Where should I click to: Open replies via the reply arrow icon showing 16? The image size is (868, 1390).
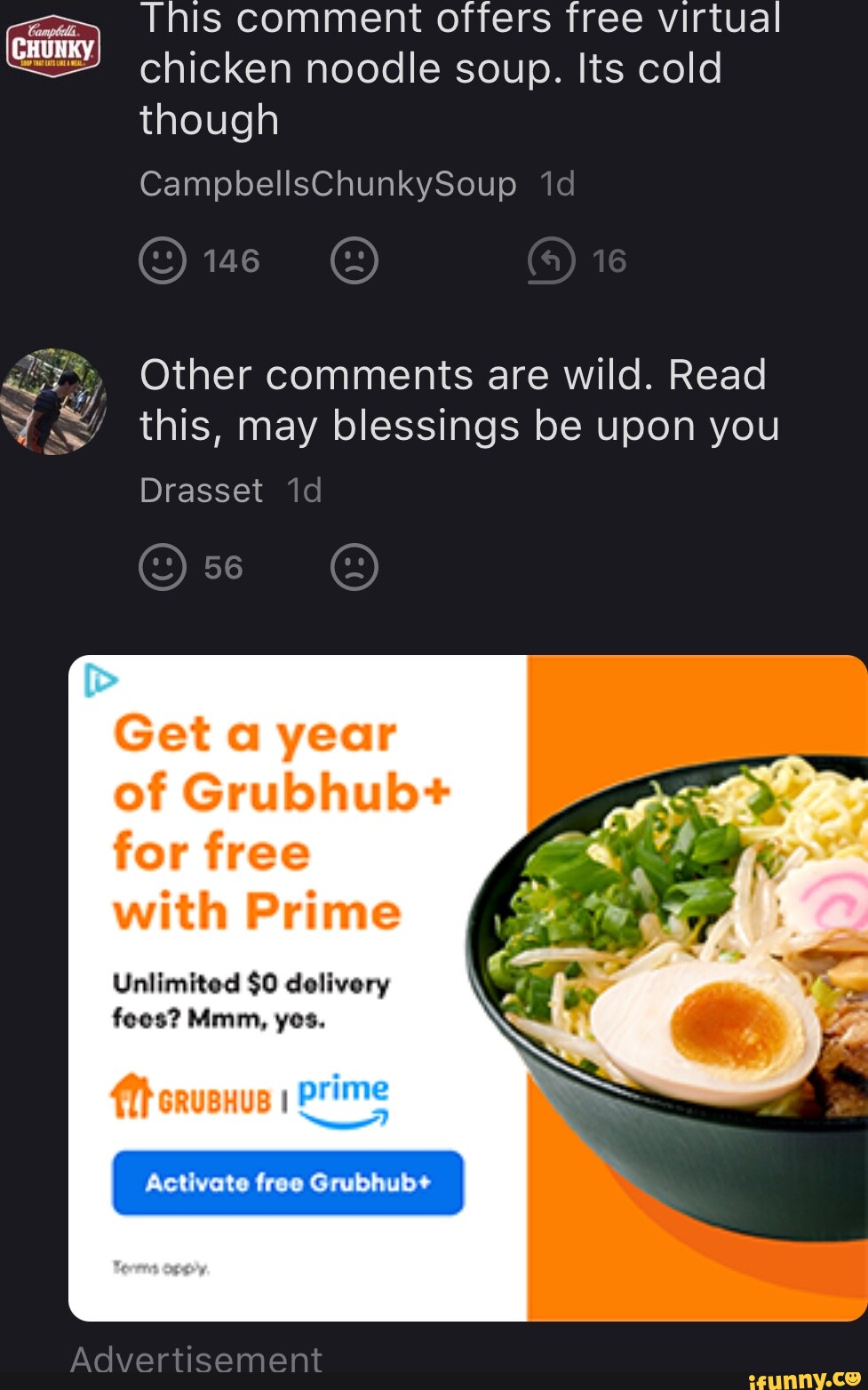[553, 260]
